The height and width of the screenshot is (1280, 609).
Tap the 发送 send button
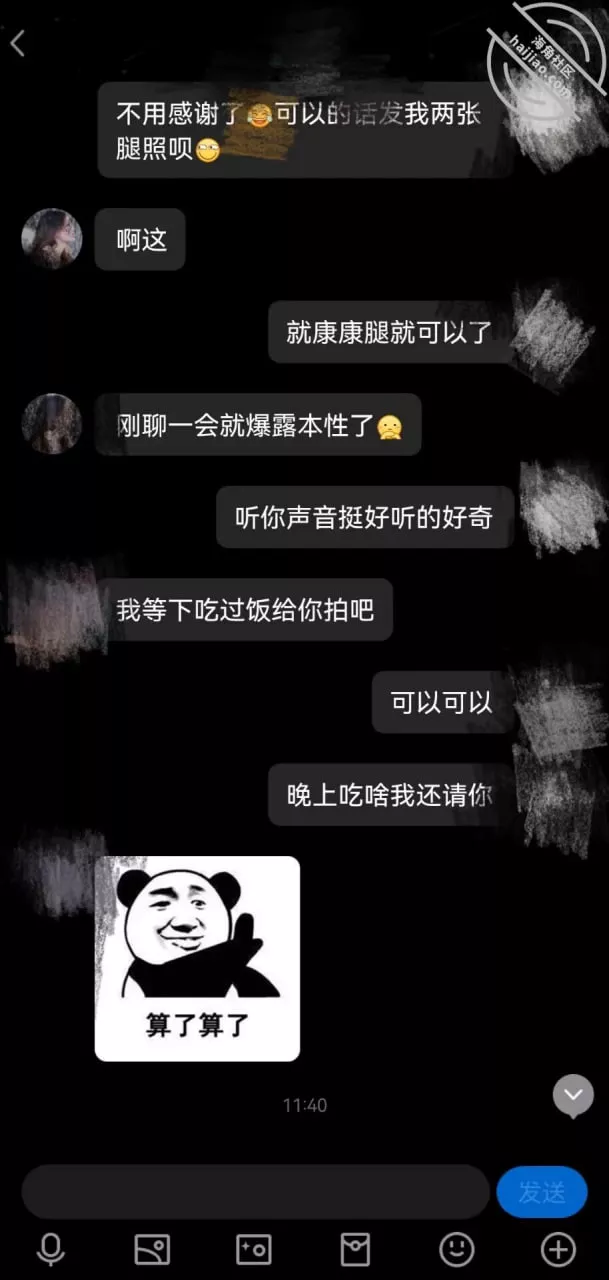tap(541, 1192)
